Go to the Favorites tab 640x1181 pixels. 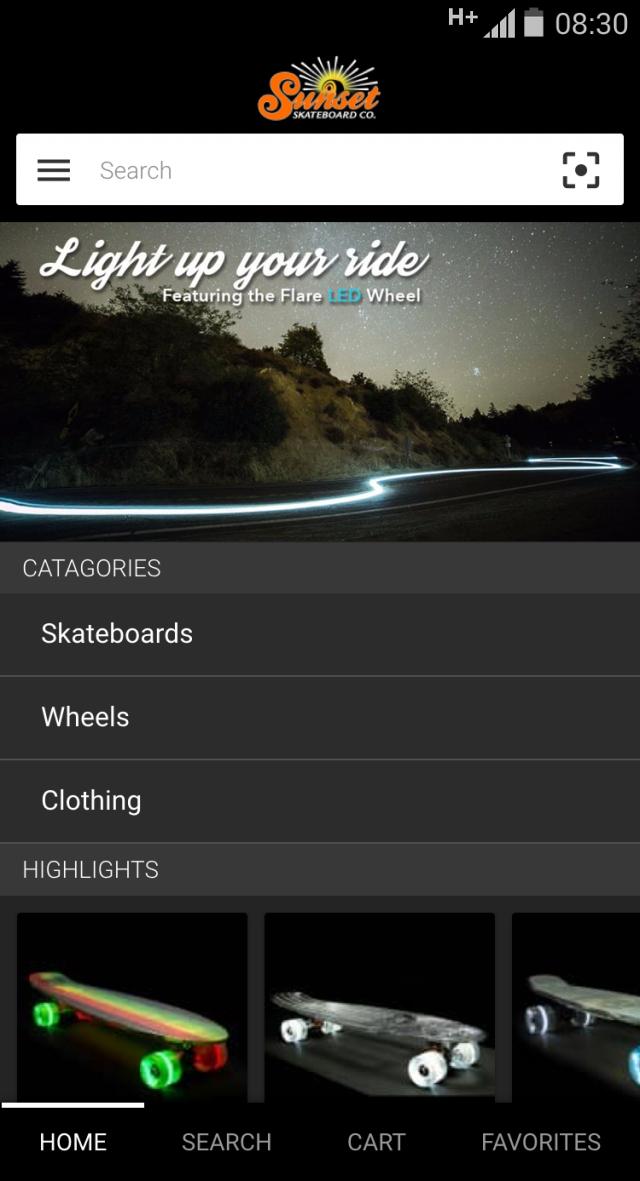click(x=541, y=1142)
